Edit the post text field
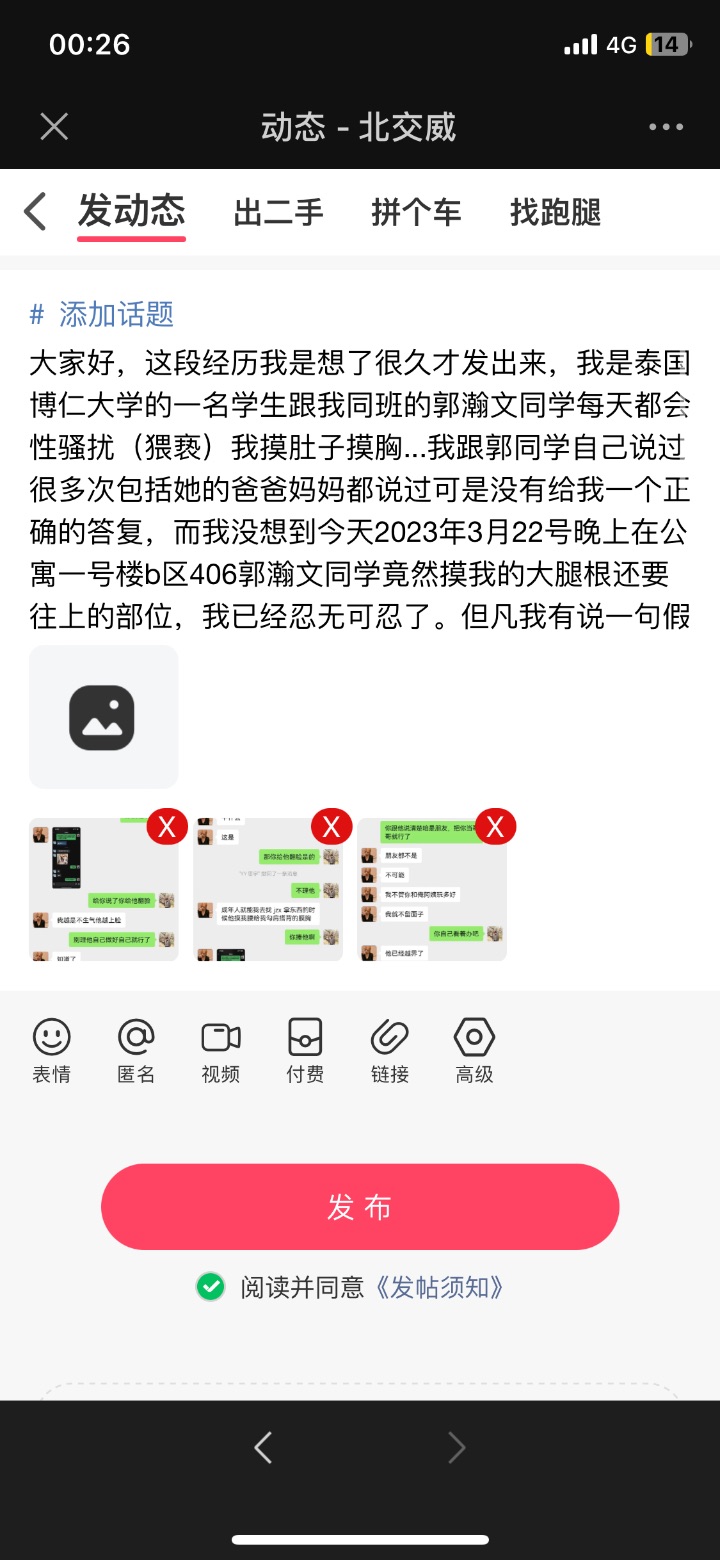This screenshot has height=1560, width=720. 360,488
